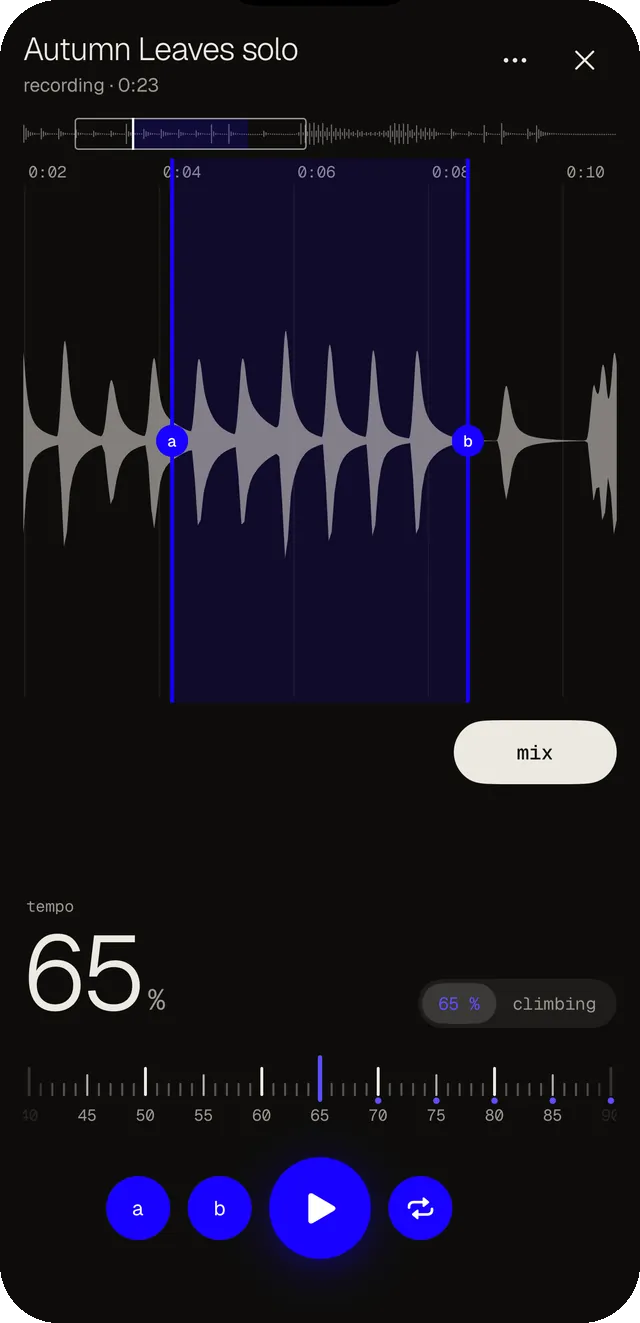Tap the b marker handle on waveform
640x1323 pixels.
(x=468, y=441)
